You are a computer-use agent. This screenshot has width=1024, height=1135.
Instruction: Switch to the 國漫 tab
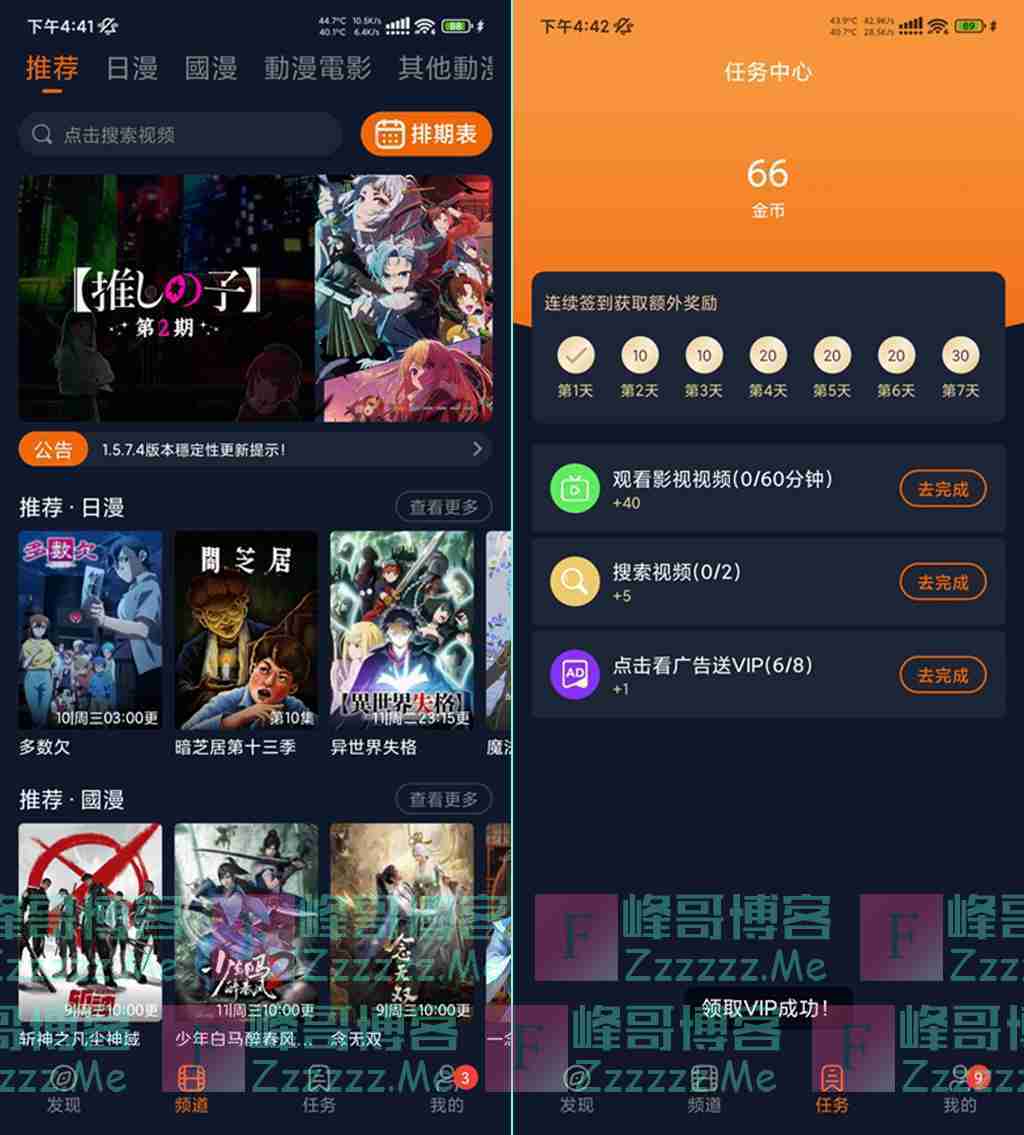coord(211,68)
